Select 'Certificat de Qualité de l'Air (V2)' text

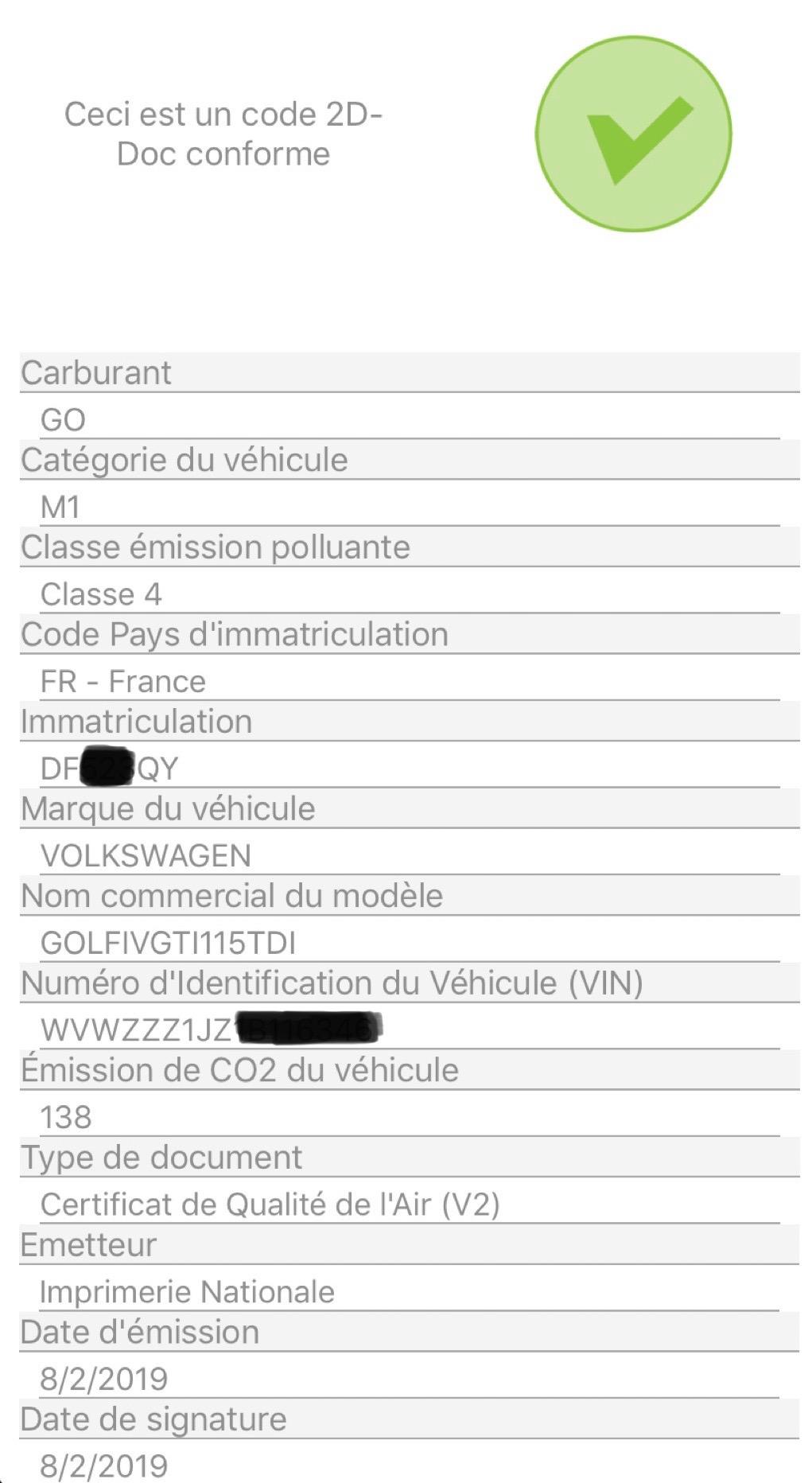pyautogui.click(x=270, y=1204)
